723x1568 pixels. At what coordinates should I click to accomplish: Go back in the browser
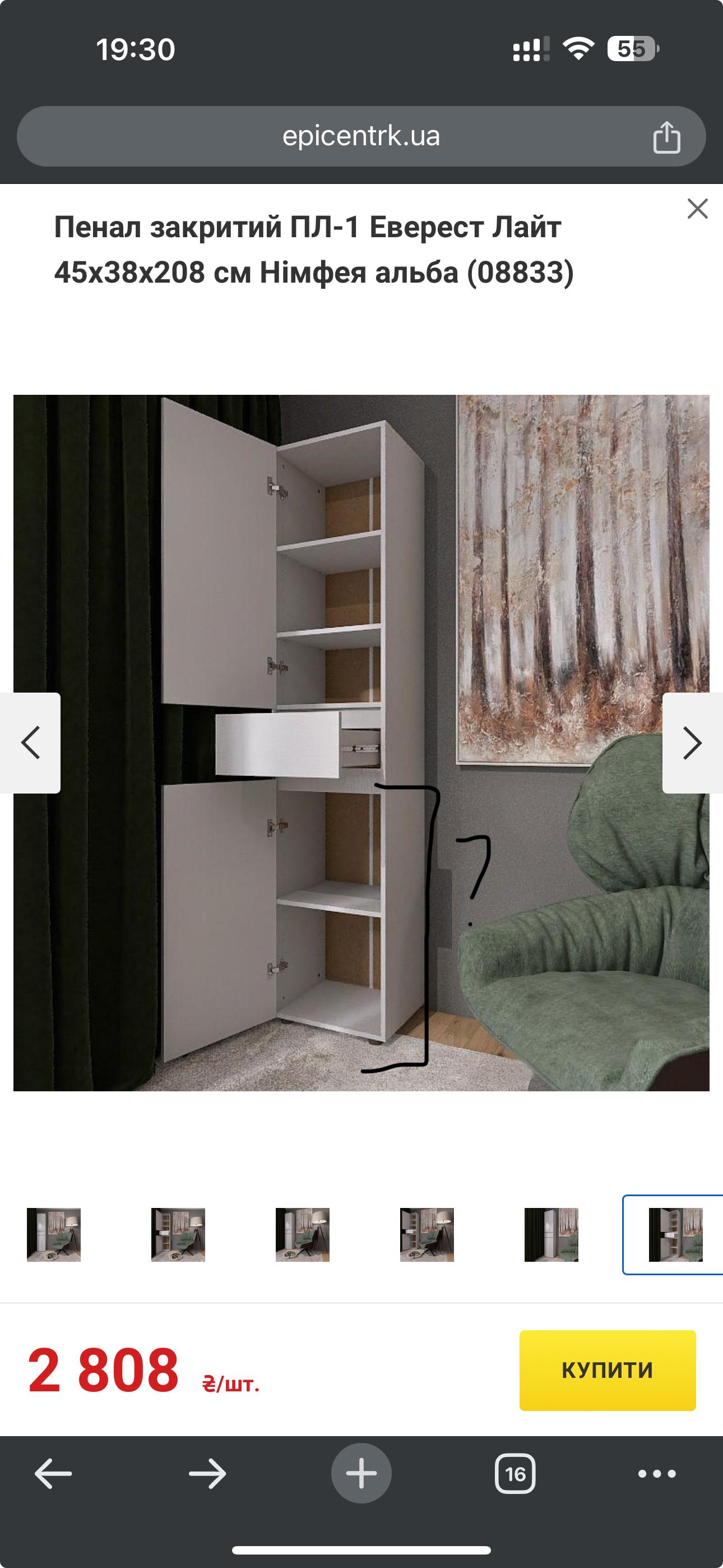click(53, 1474)
